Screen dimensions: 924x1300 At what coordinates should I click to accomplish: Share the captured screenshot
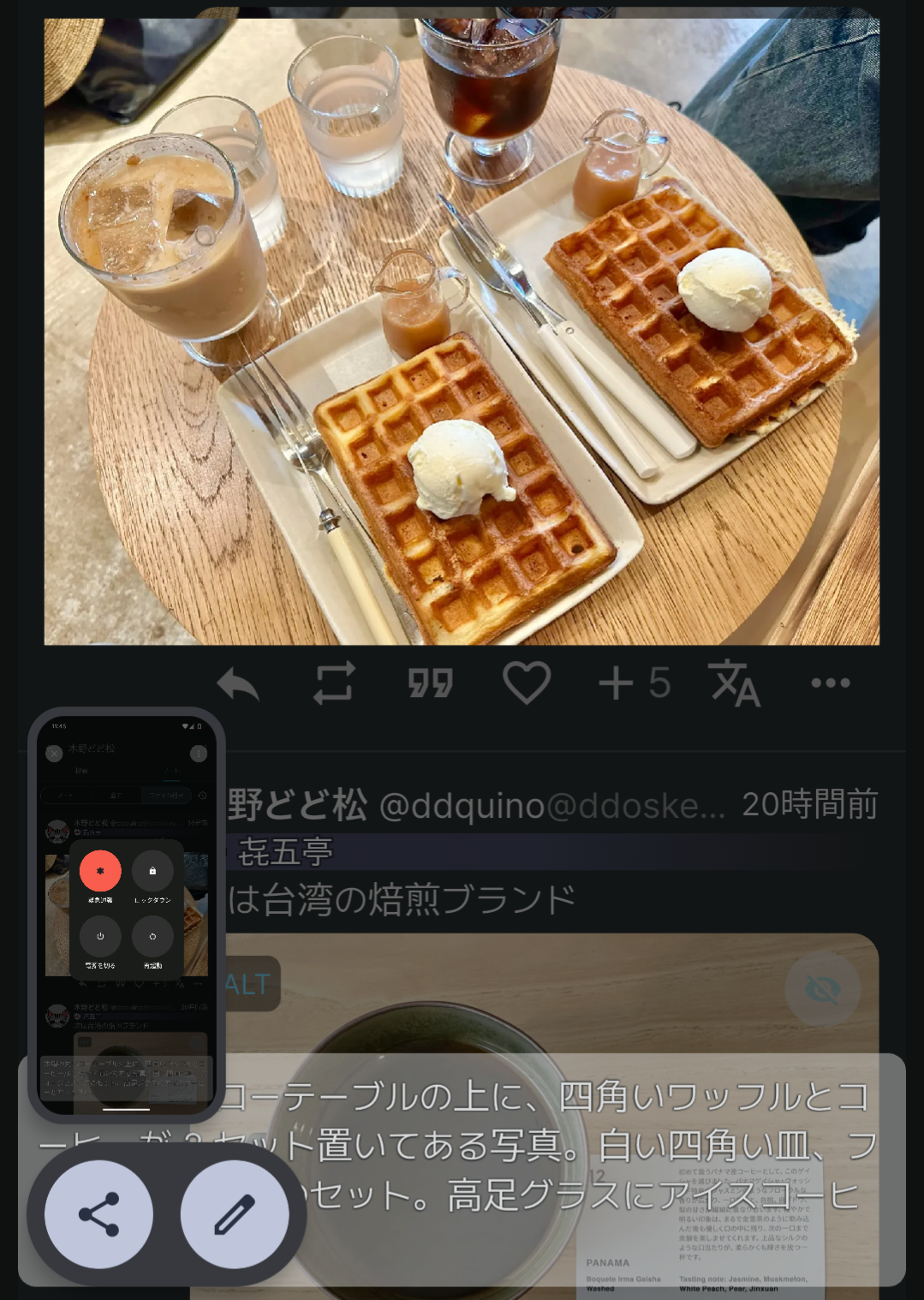click(x=99, y=1214)
